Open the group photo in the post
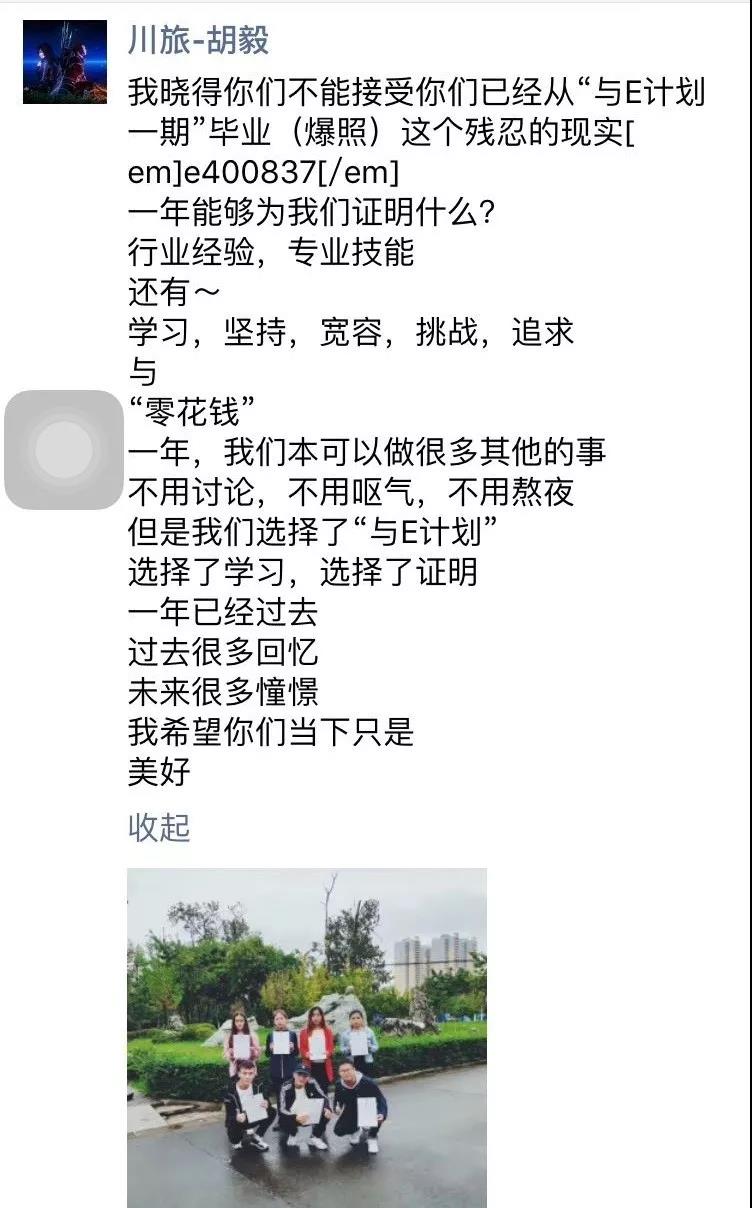This screenshot has width=752, height=1208. [x=307, y=1037]
